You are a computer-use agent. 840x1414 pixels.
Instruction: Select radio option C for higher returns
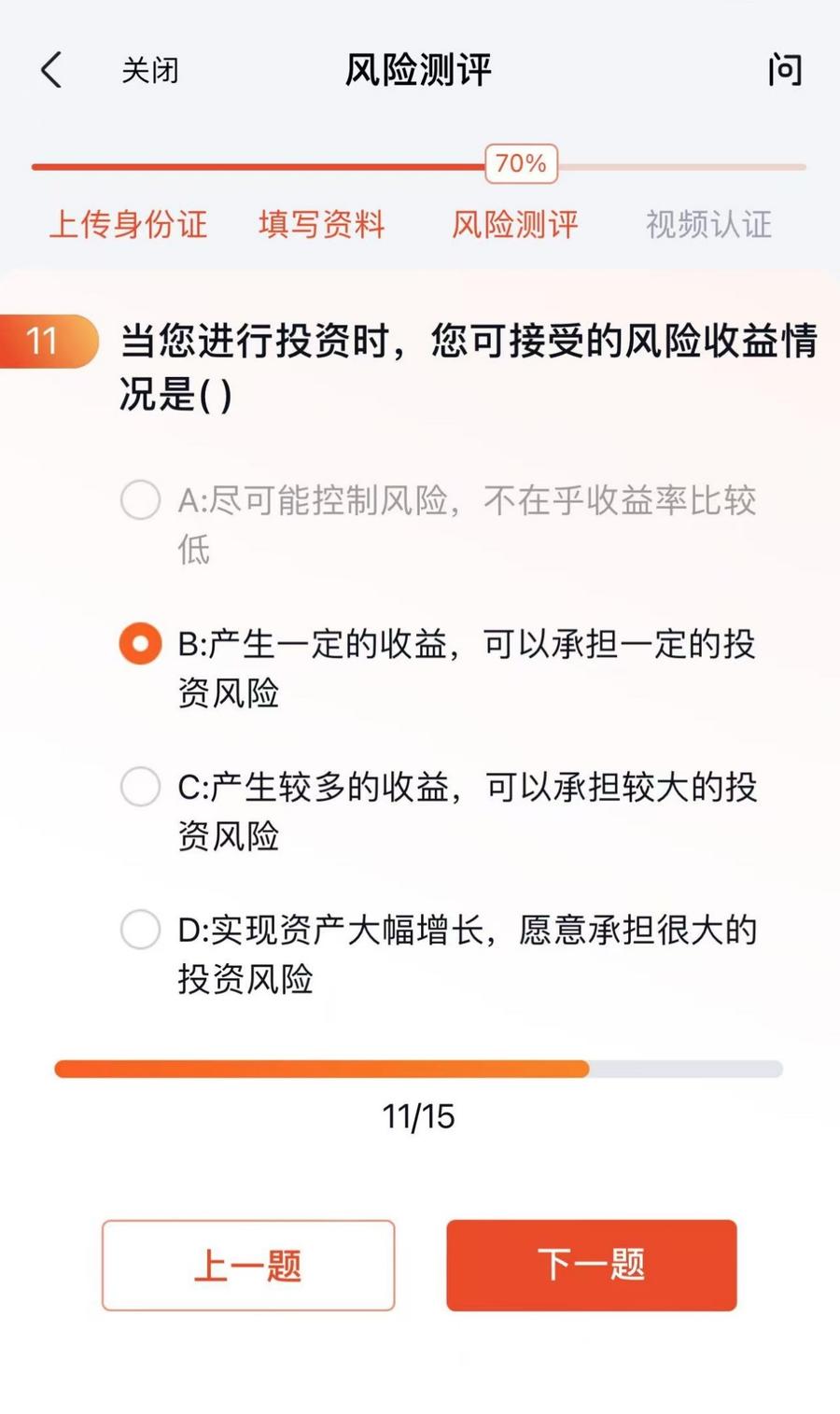coord(140,787)
